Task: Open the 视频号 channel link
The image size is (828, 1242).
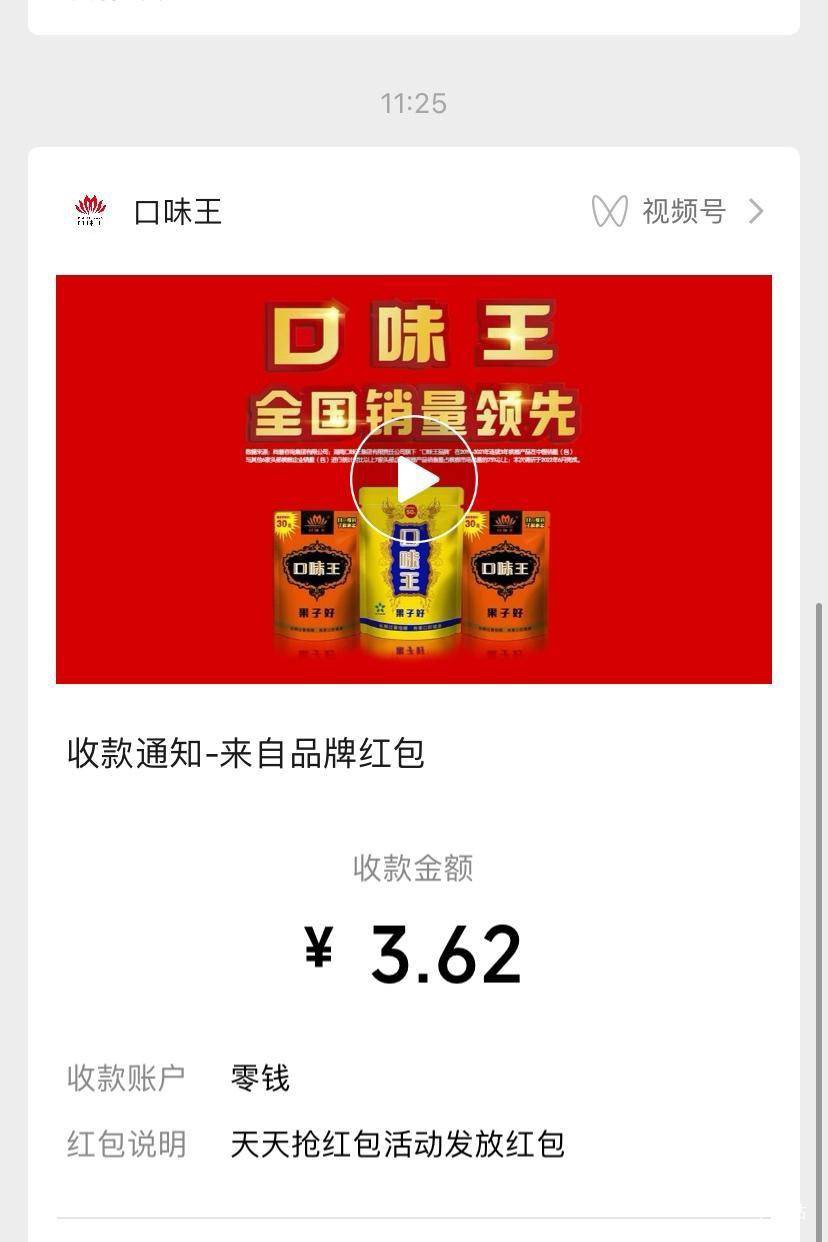Action: 680,211
